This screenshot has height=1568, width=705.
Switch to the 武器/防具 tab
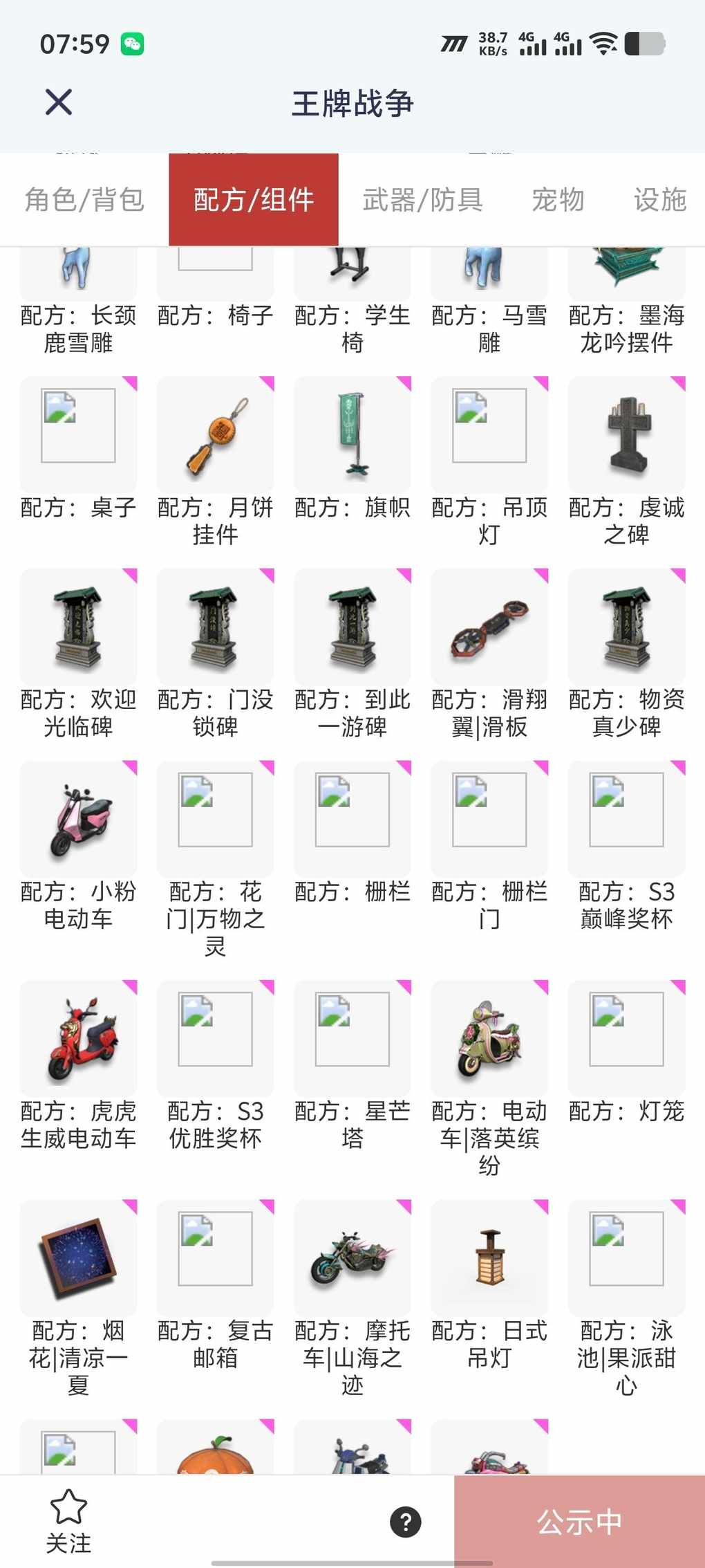pos(422,200)
